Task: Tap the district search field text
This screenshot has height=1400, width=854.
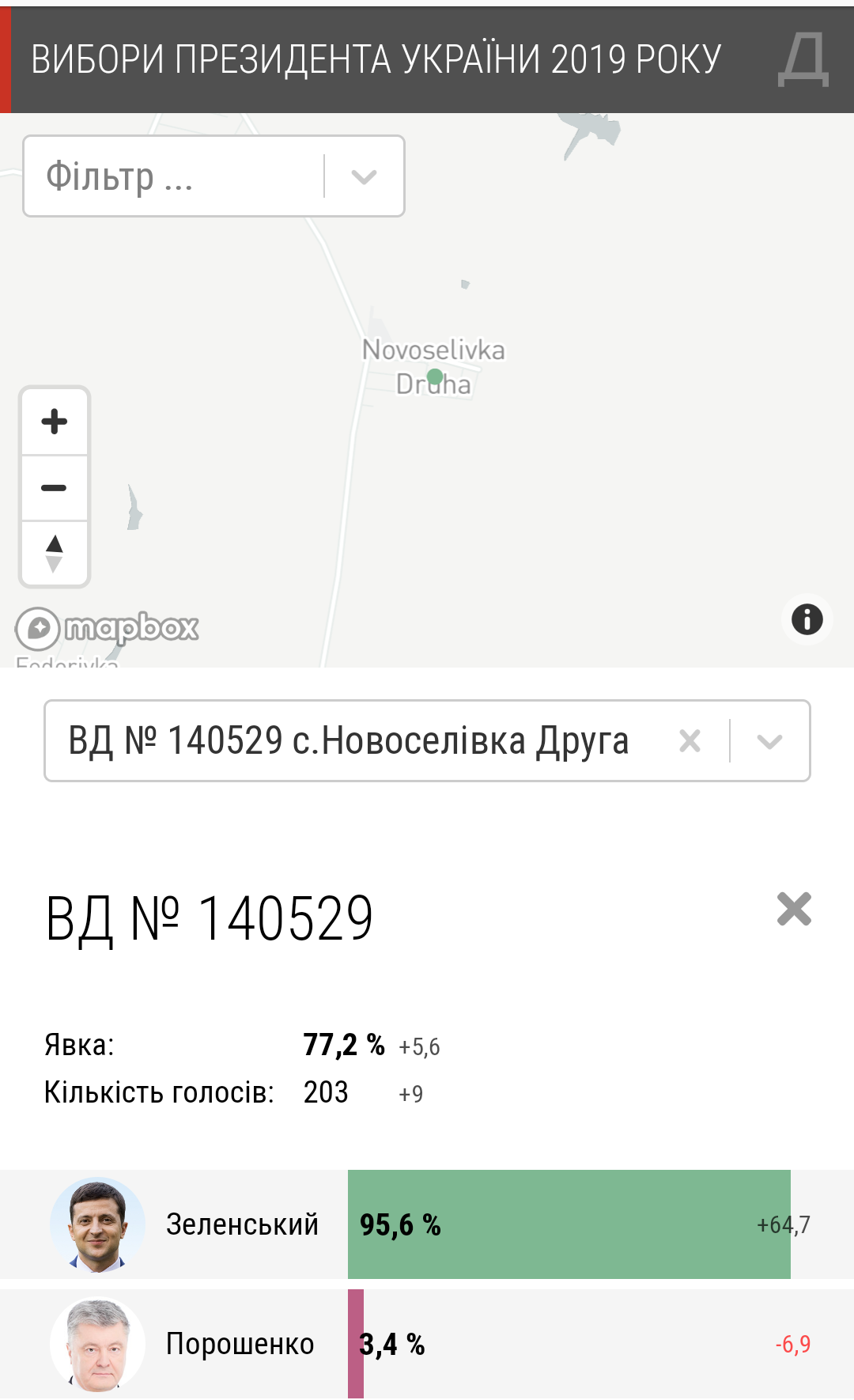Action: (x=349, y=741)
